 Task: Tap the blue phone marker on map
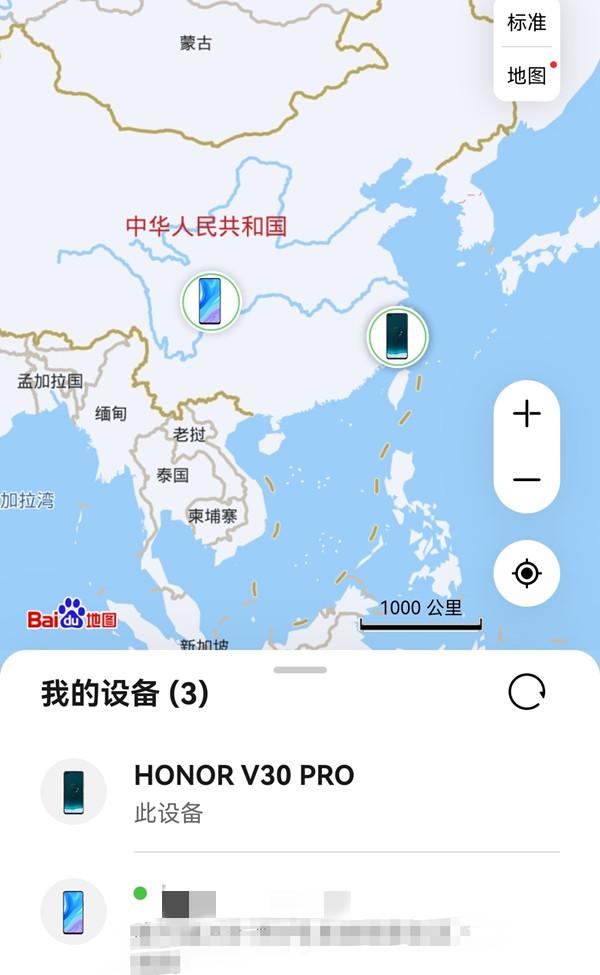coord(211,301)
